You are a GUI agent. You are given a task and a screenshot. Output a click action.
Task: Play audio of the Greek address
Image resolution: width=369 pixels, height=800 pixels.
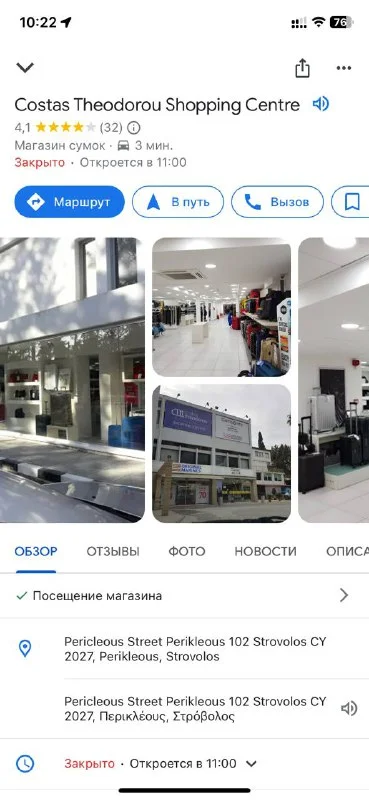tap(349, 708)
